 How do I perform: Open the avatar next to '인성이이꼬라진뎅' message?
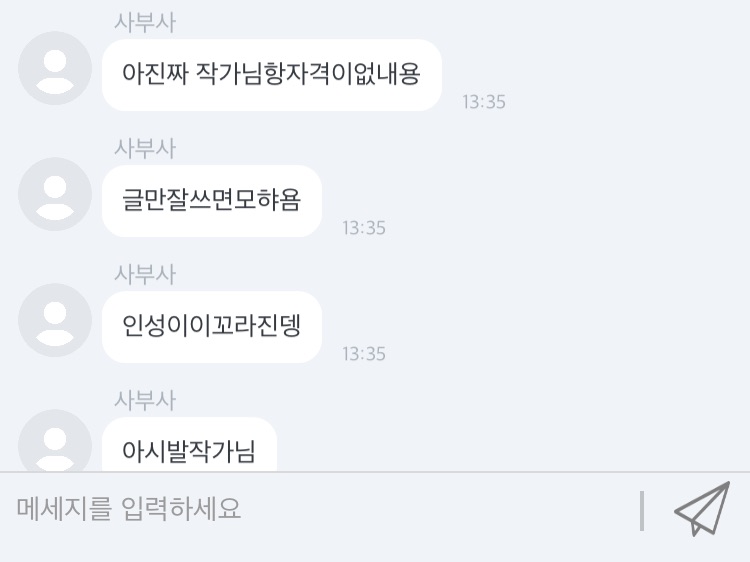point(55,320)
